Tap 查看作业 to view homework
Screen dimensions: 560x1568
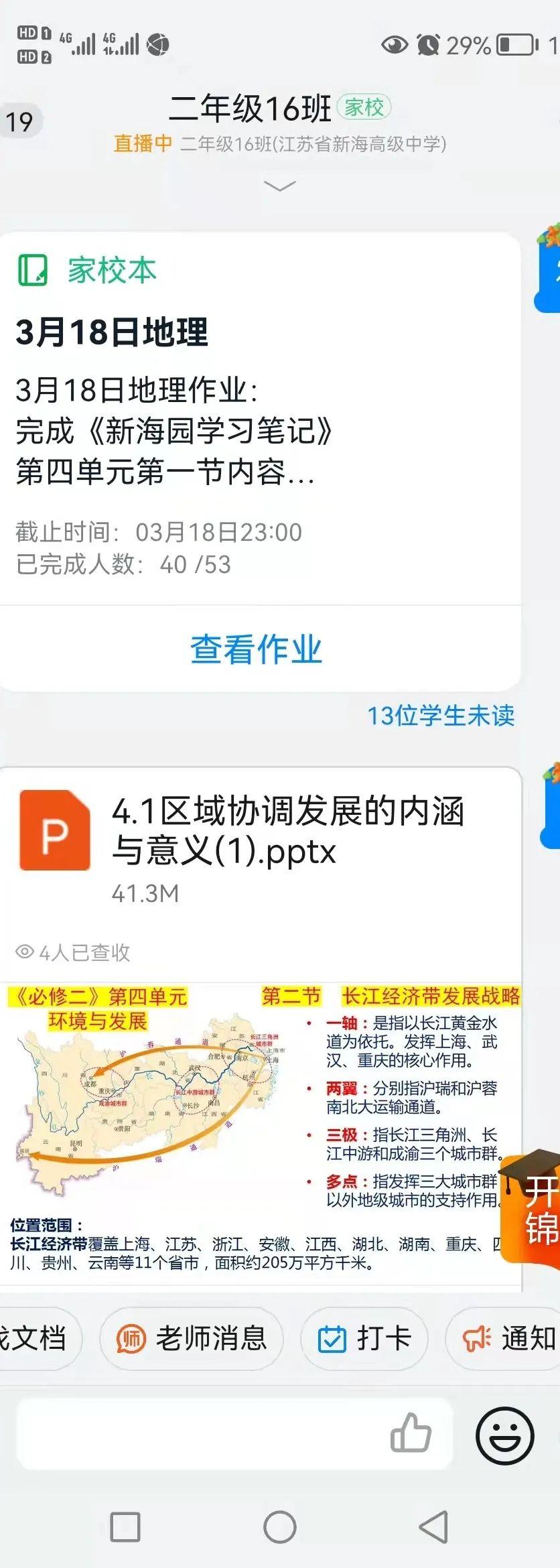[257, 649]
